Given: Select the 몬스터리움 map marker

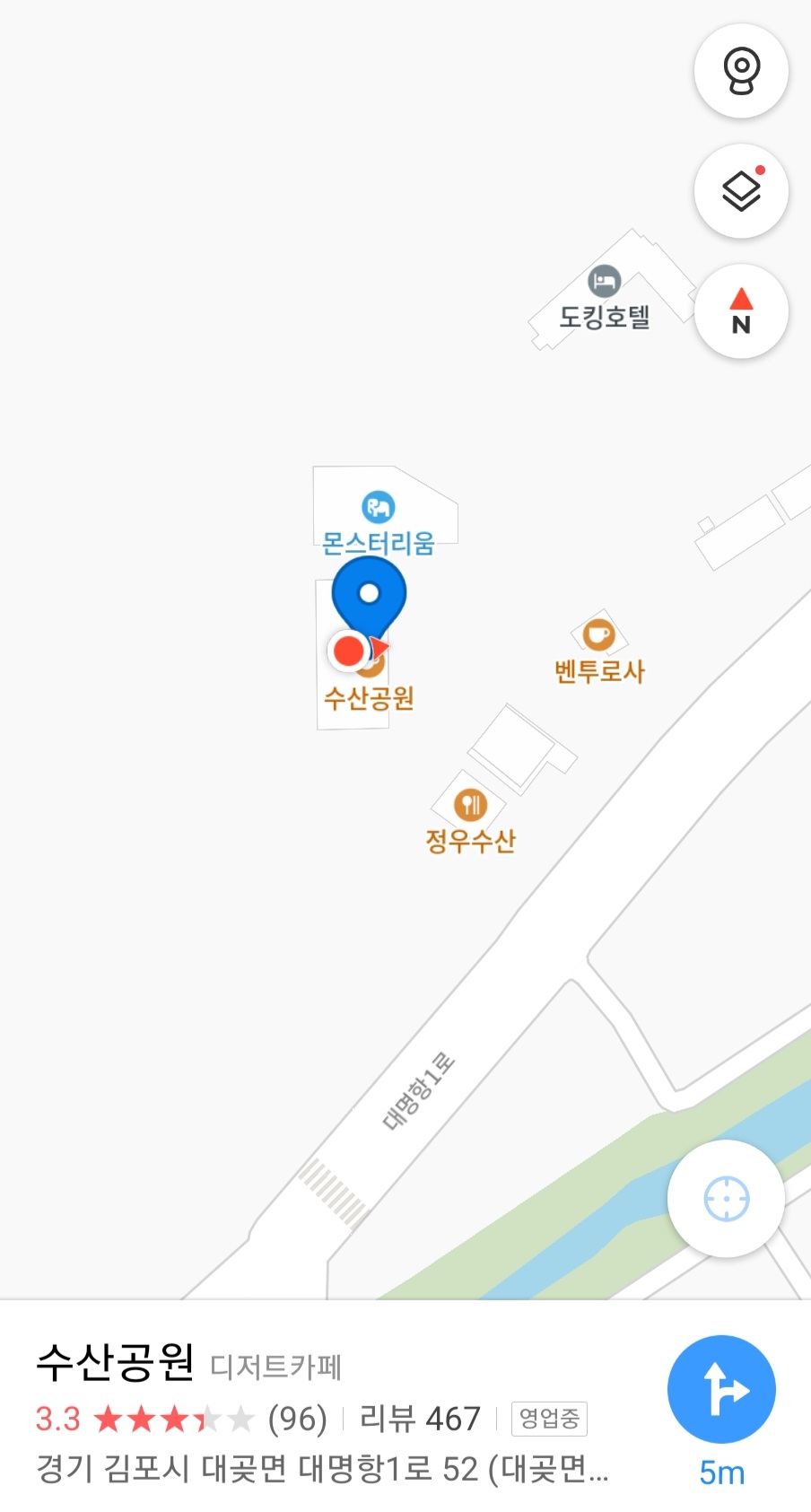Looking at the screenshot, I should click(x=378, y=508).
